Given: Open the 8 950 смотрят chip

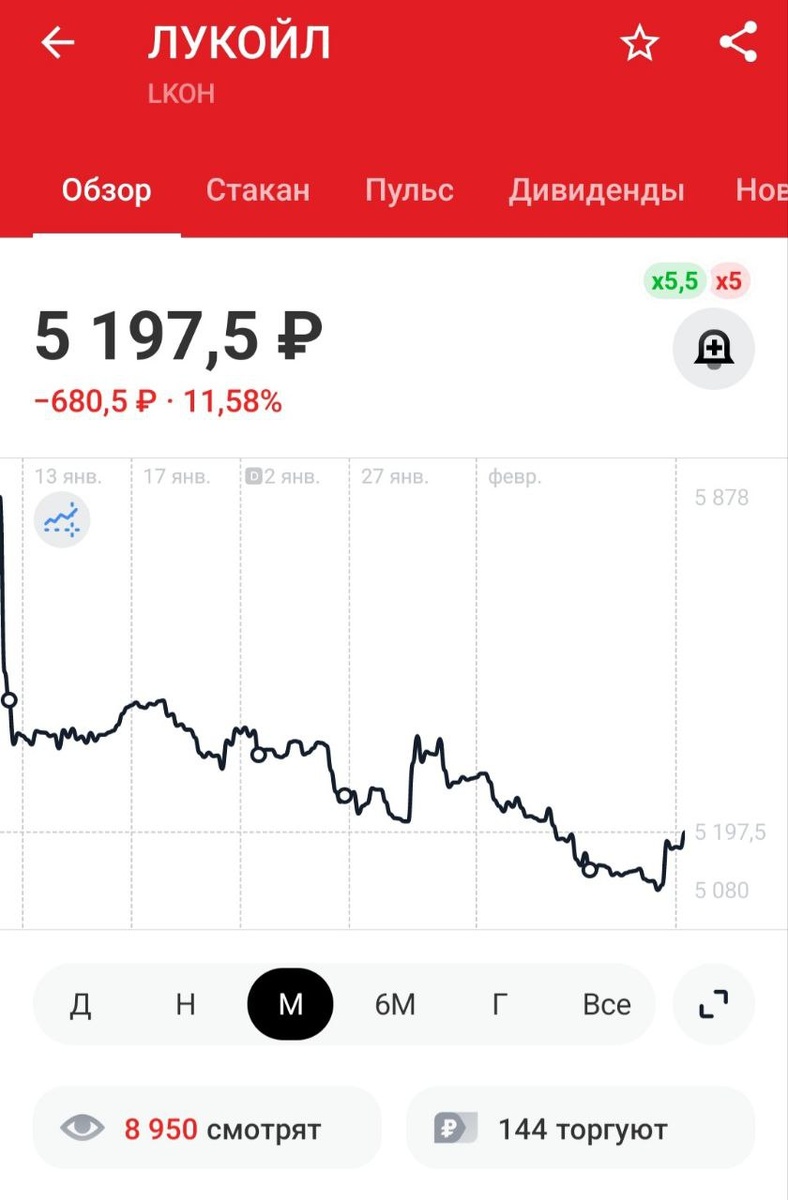Looking at the screenshot, I should (207, 1129).
